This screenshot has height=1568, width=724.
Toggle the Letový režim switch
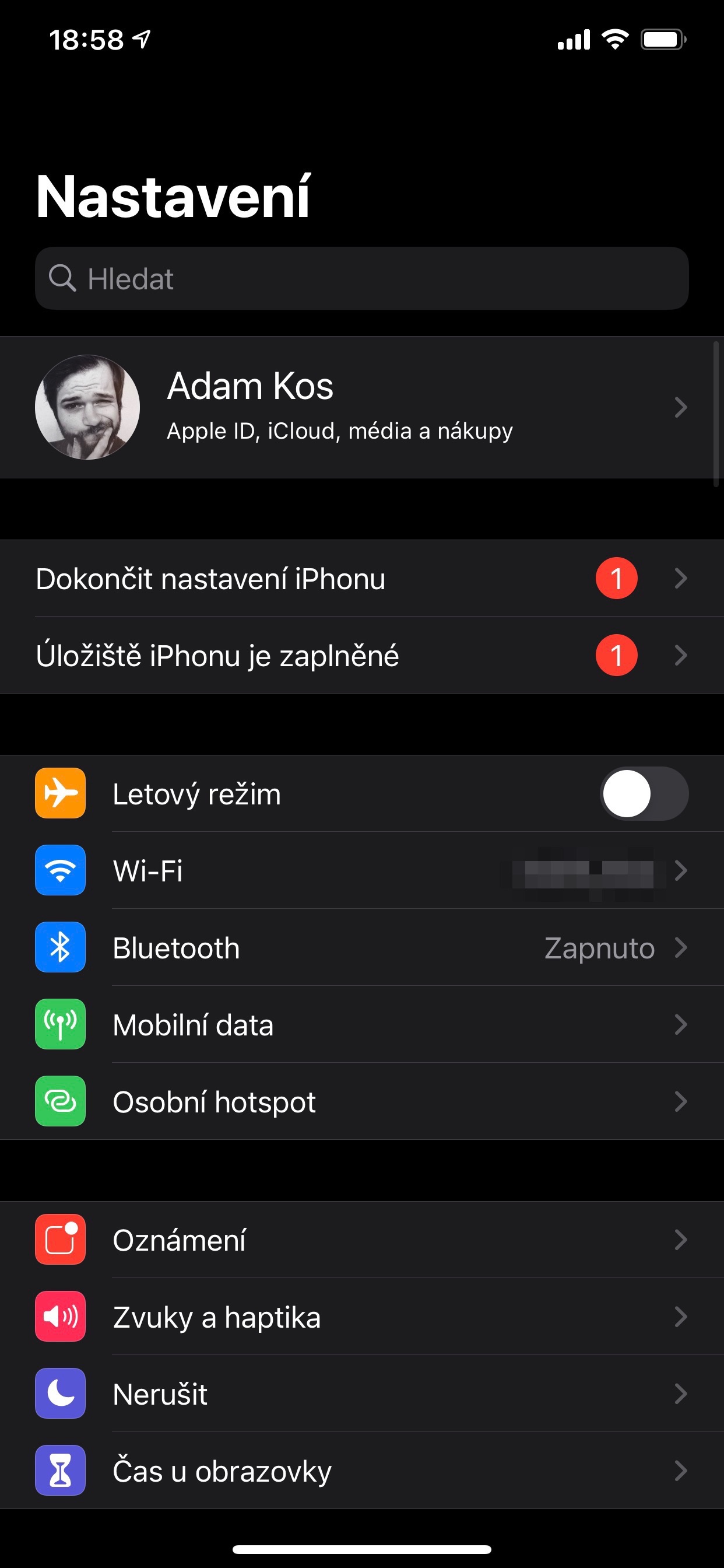[x=644, y=794]
